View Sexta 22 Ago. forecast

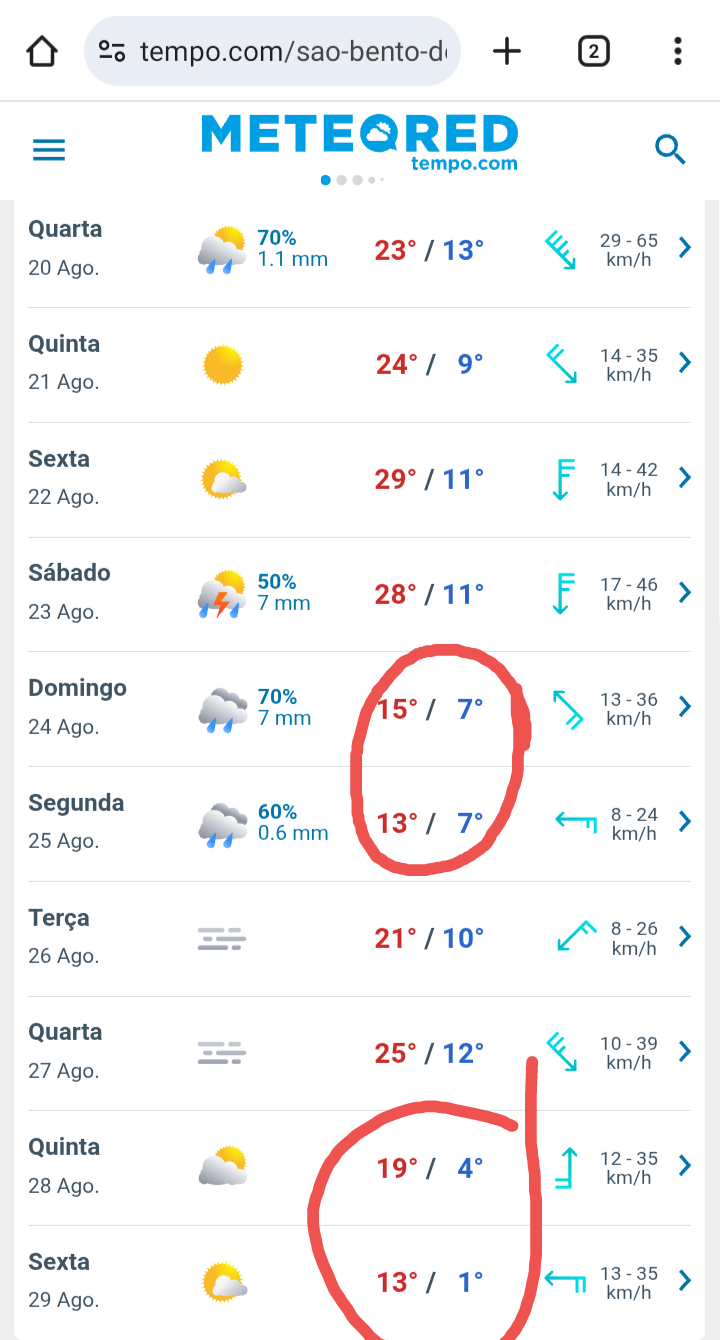click(684, 478)
